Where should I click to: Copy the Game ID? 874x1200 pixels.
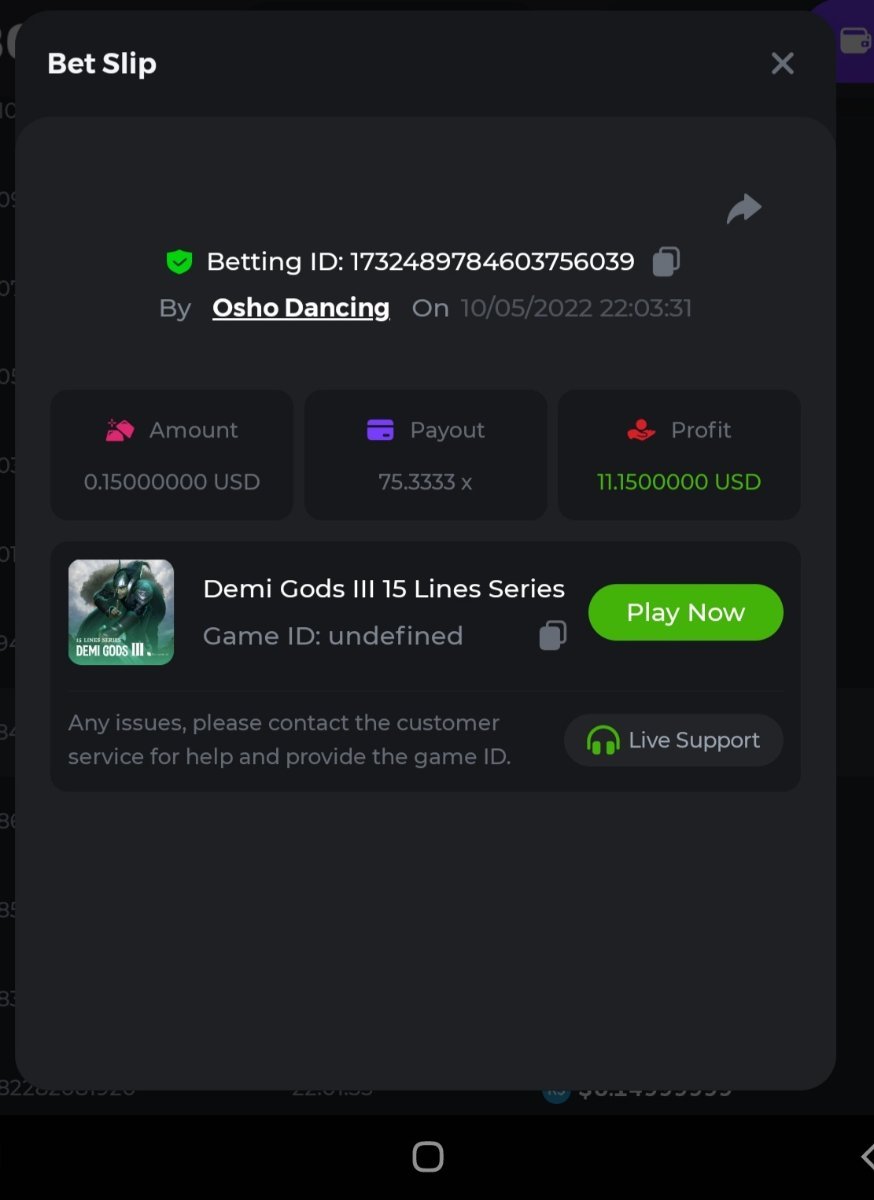tap(553, 635)
